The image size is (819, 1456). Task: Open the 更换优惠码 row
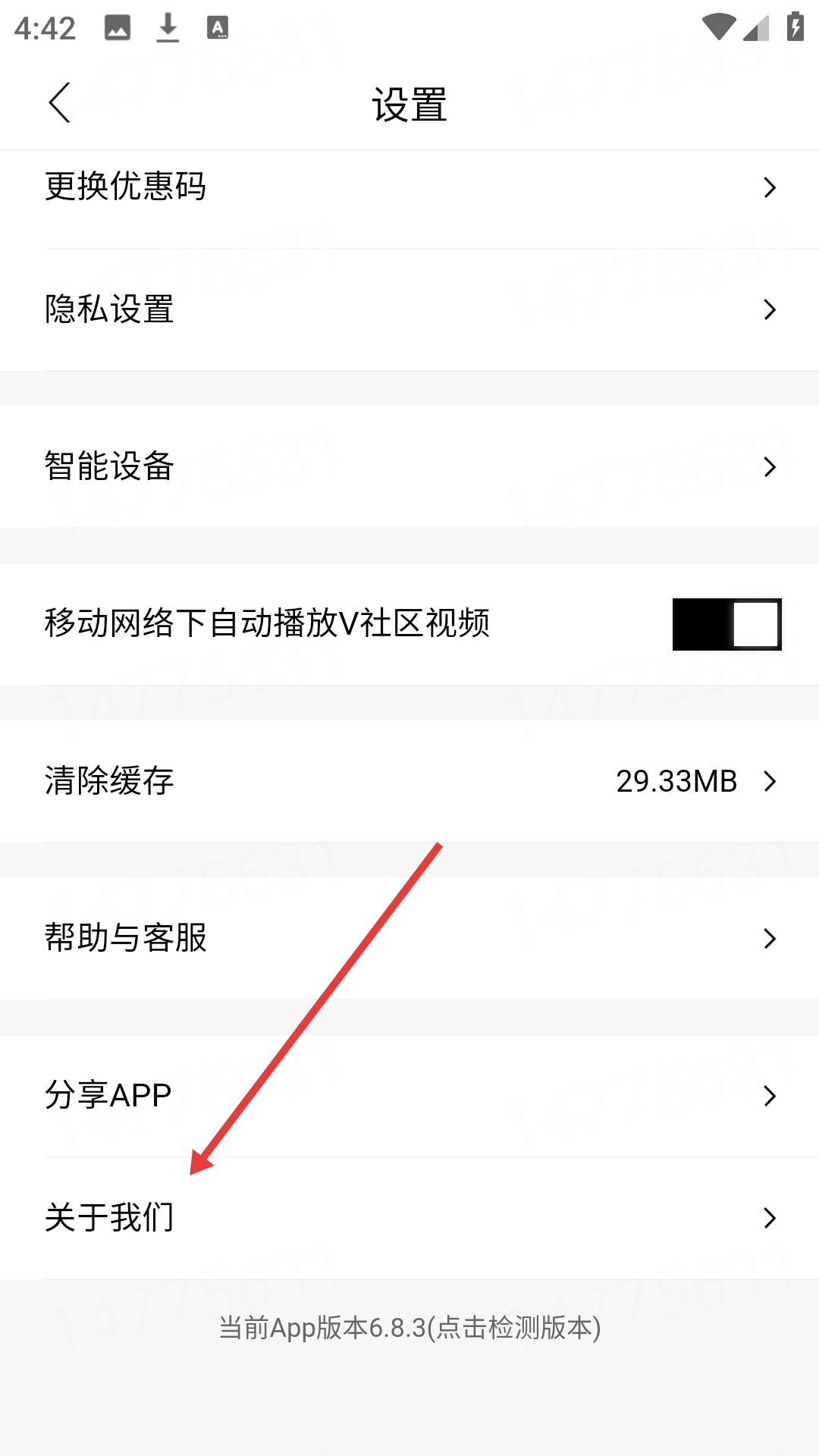[x=409, y=187]
